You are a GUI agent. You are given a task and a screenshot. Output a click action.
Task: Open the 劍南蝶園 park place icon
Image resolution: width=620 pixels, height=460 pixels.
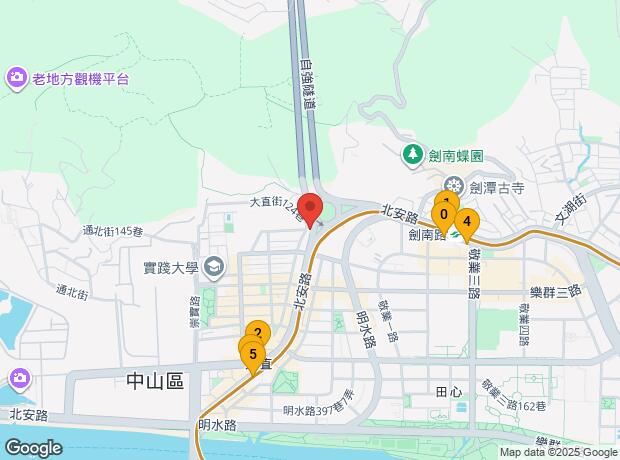[x=412, y=156]
